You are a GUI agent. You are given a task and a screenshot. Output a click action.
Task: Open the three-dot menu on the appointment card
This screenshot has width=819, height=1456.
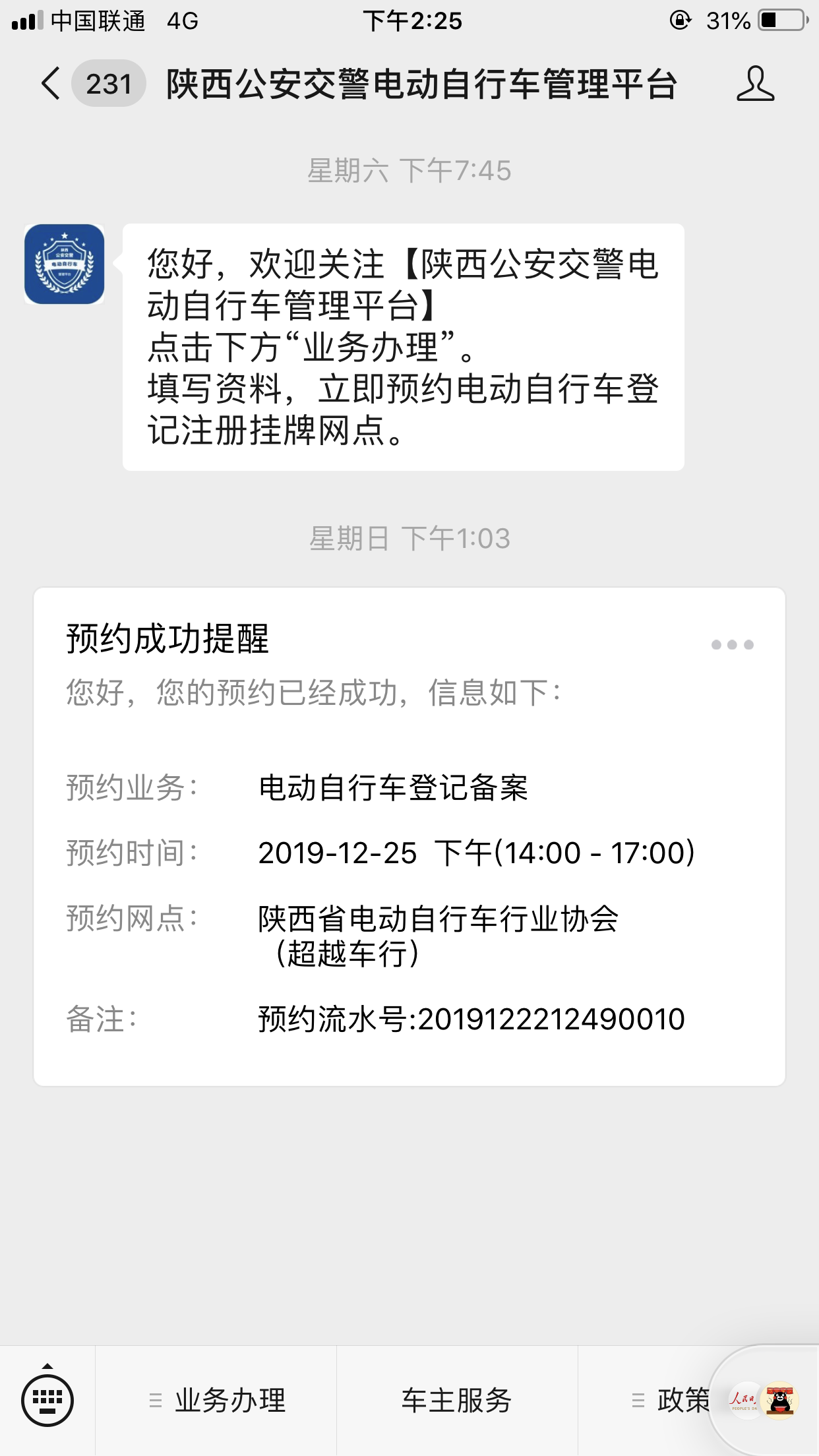click(x=732, y=644)
